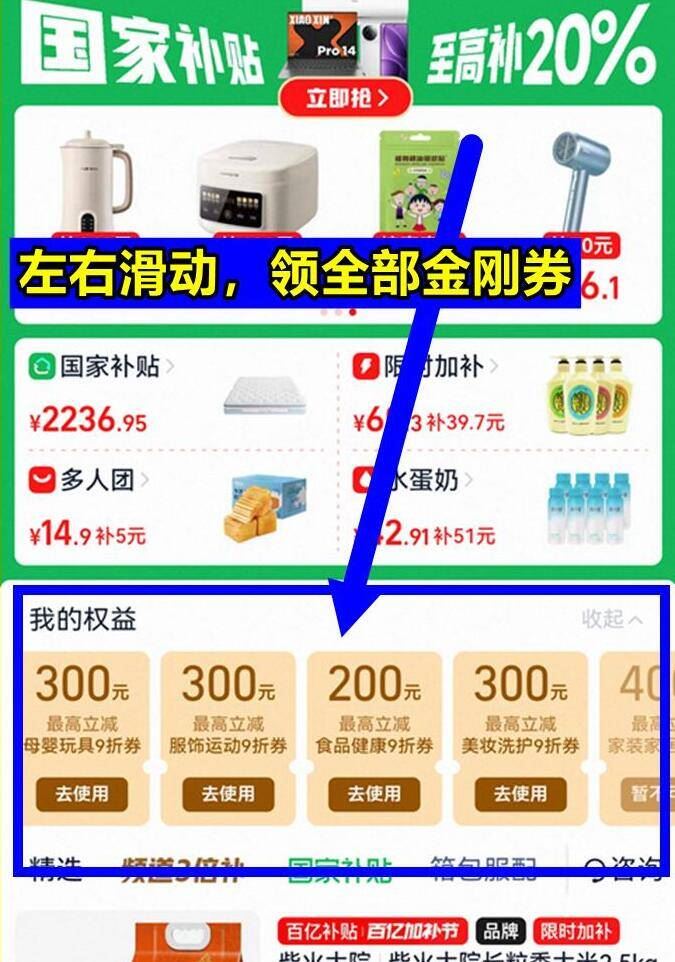The width and height of the screenshot is (675, 962).
Task: Use the 食品健康9折券 coupon
Action: pos(374,795)
